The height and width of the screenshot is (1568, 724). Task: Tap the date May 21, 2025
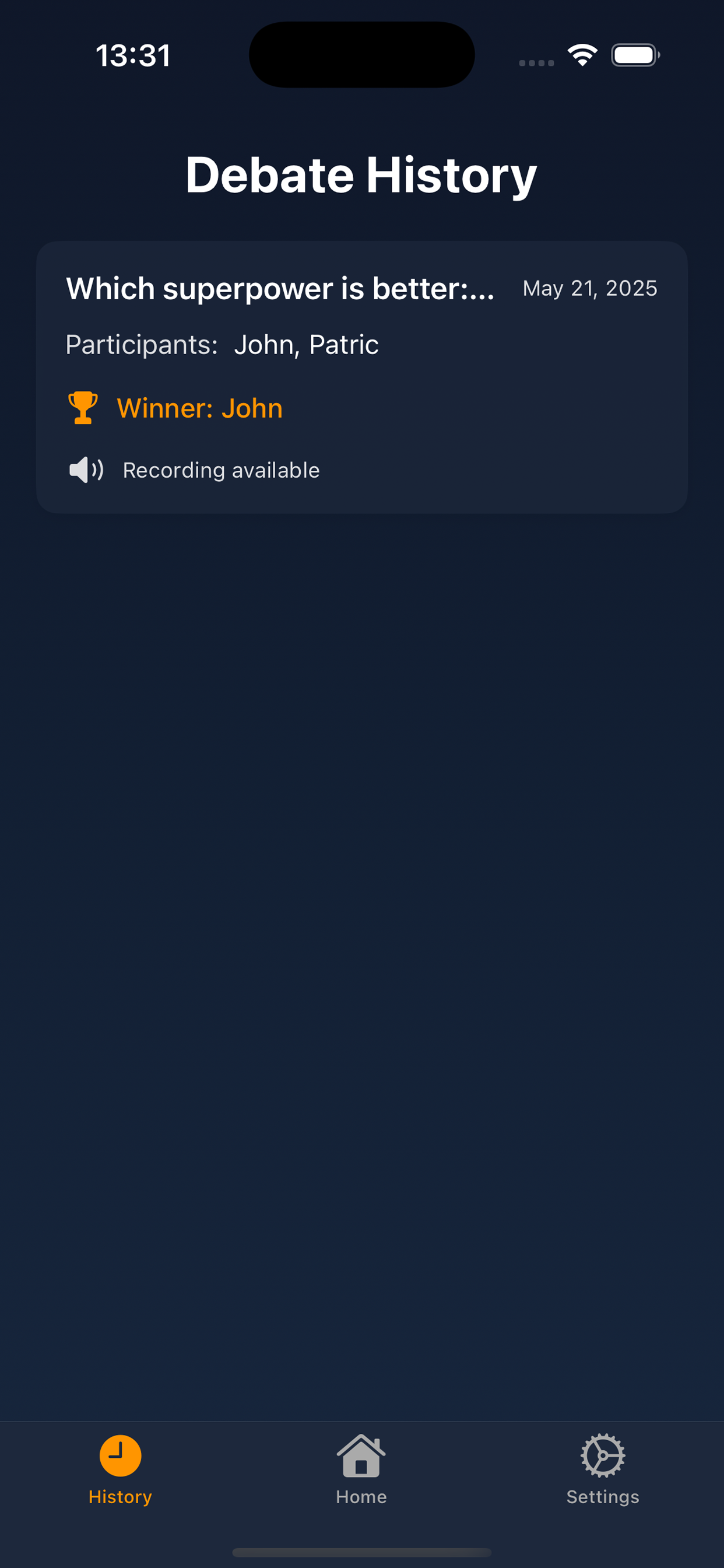[589, 289]
